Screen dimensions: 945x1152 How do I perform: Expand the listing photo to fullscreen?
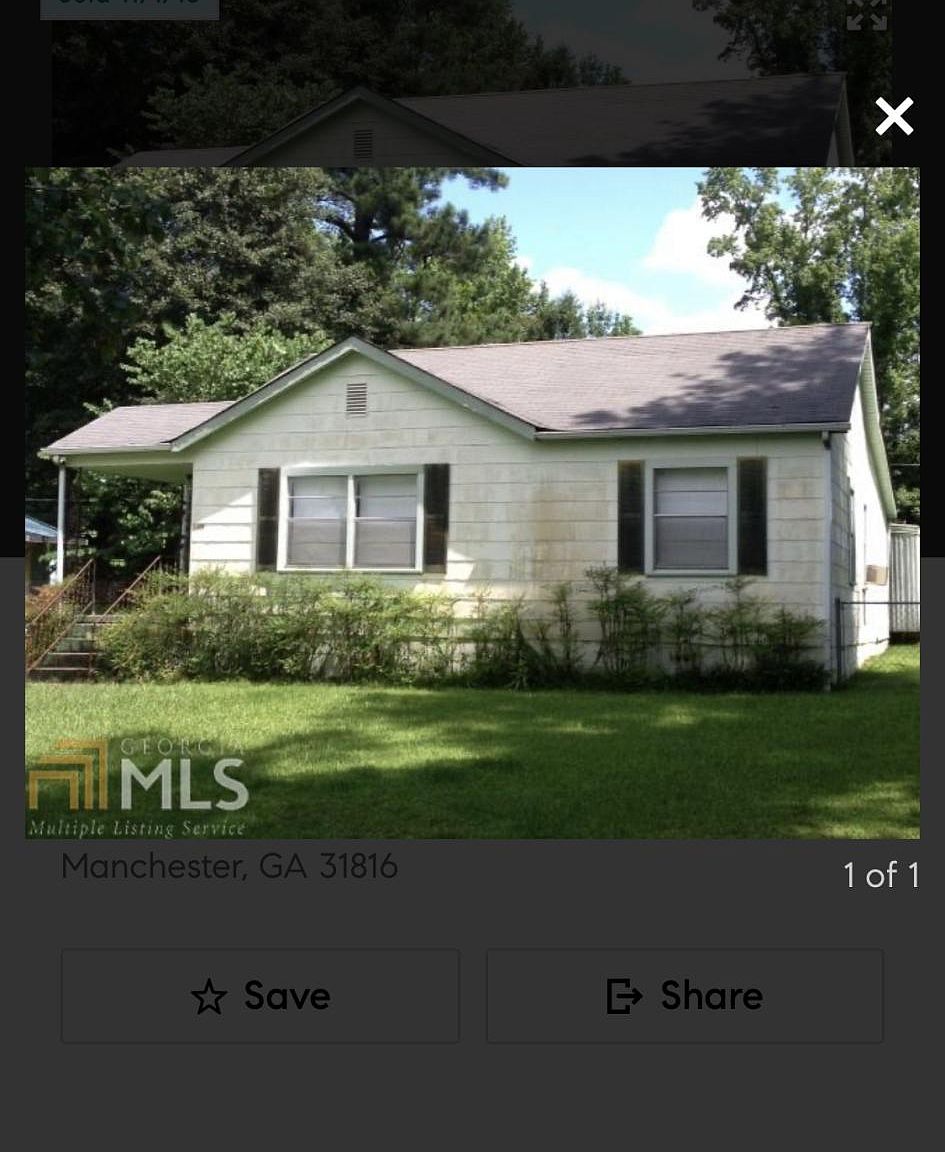[x=866, y=14]
